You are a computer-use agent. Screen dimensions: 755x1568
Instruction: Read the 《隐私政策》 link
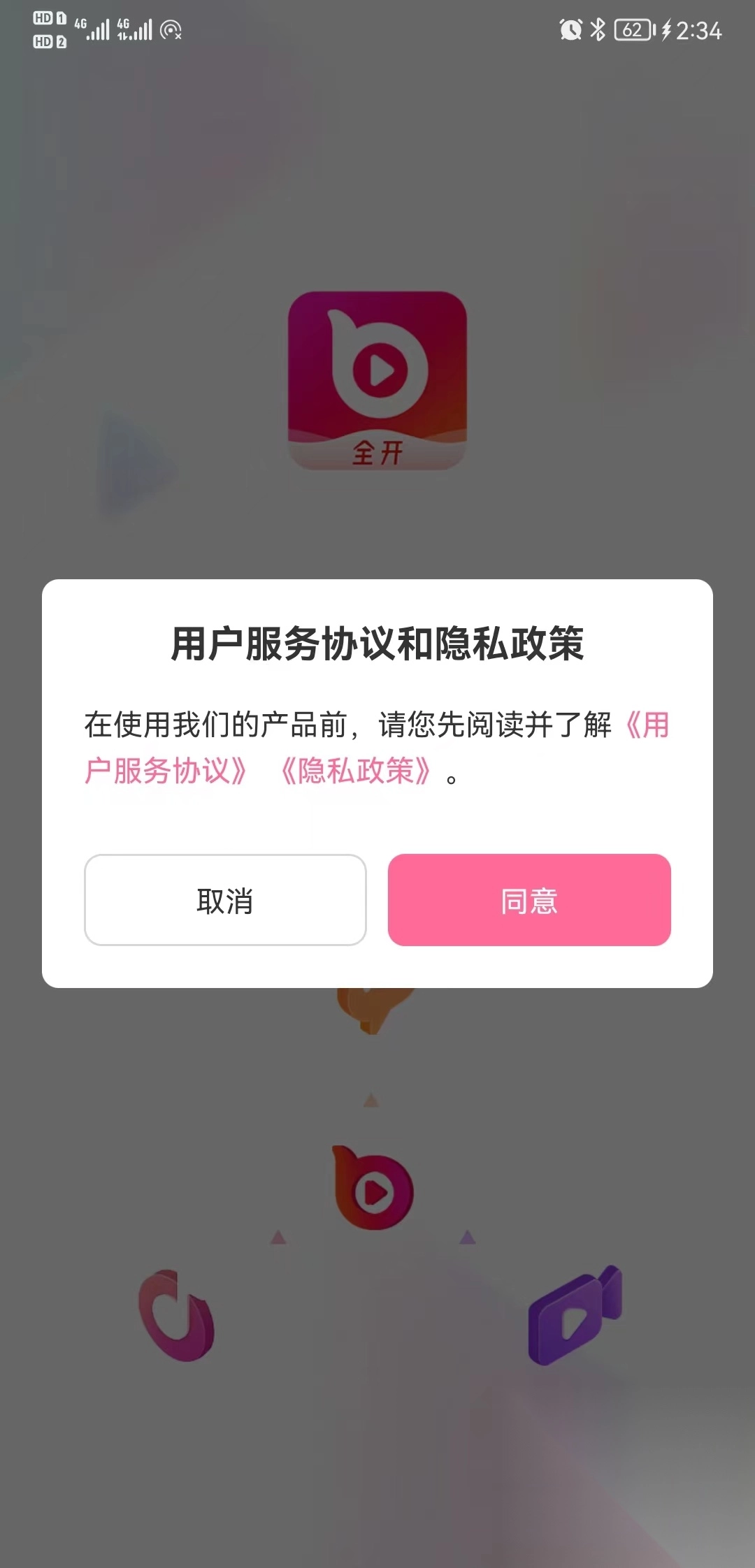(355, 771)
